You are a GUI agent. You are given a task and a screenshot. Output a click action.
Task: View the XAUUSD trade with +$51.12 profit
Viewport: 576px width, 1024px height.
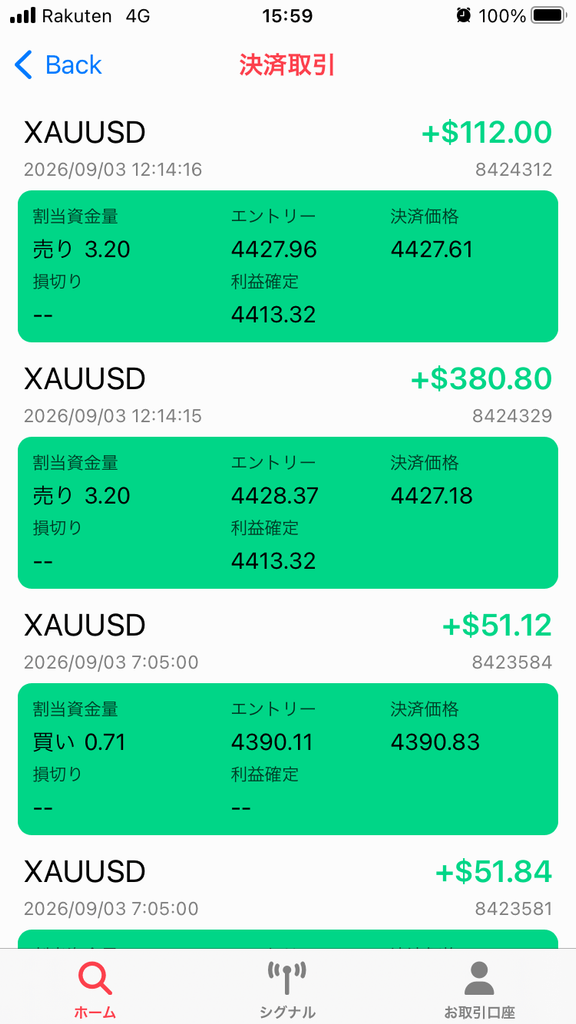(x=288, y=721)
